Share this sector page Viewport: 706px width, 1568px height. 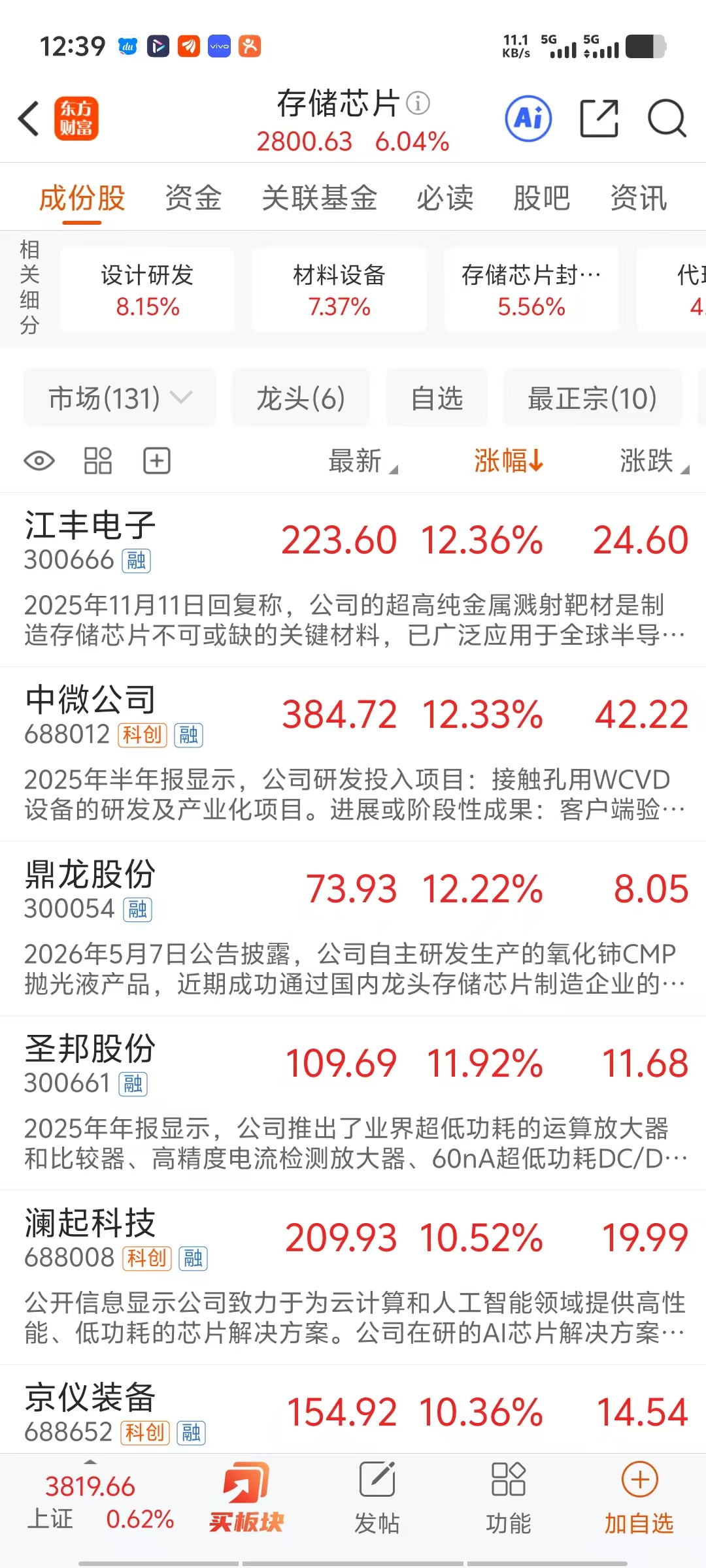pos(599,119)
